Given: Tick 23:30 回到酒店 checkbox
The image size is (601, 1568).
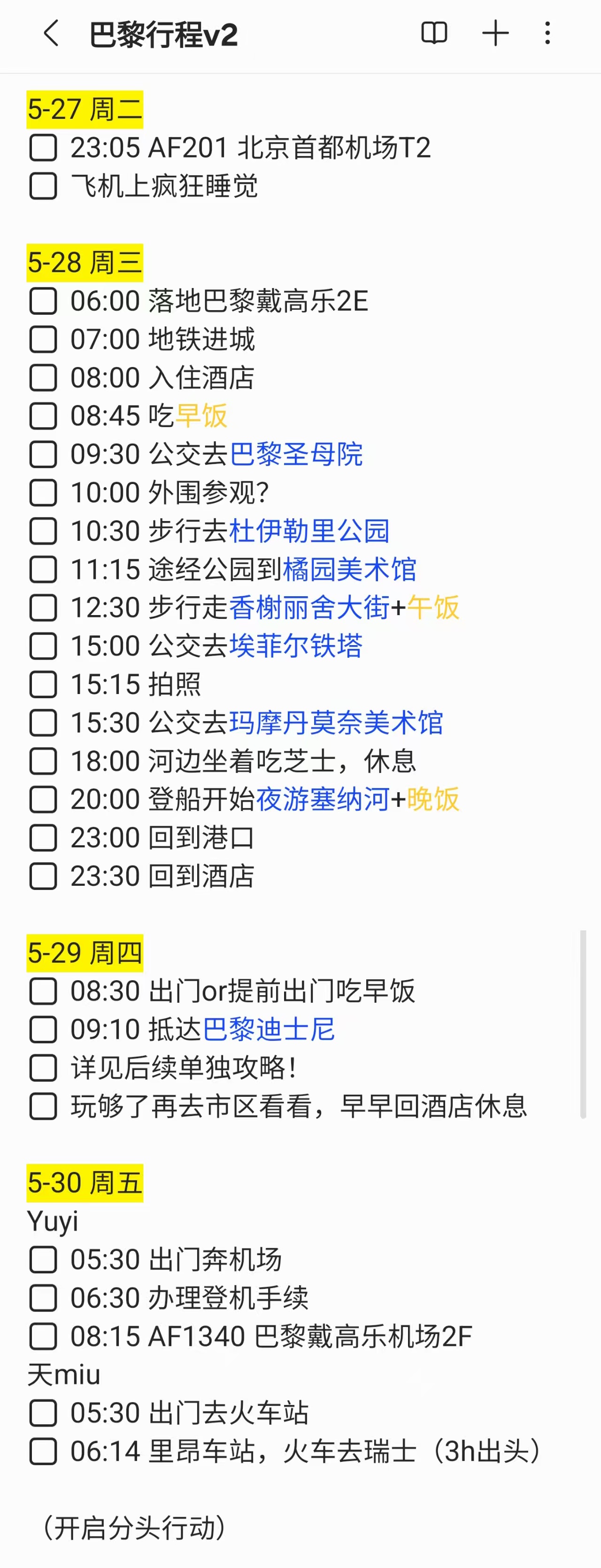Looking at the screenshot, I should pos(43,876).
